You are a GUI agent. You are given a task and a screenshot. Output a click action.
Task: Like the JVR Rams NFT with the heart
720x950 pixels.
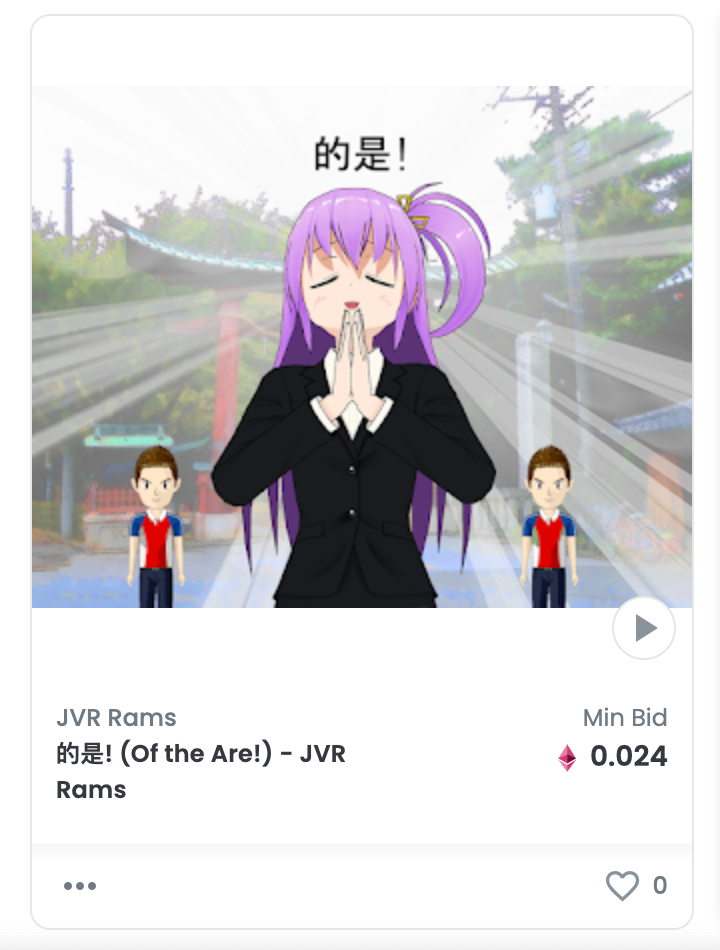pyautogui.click(x=622, y=885)
